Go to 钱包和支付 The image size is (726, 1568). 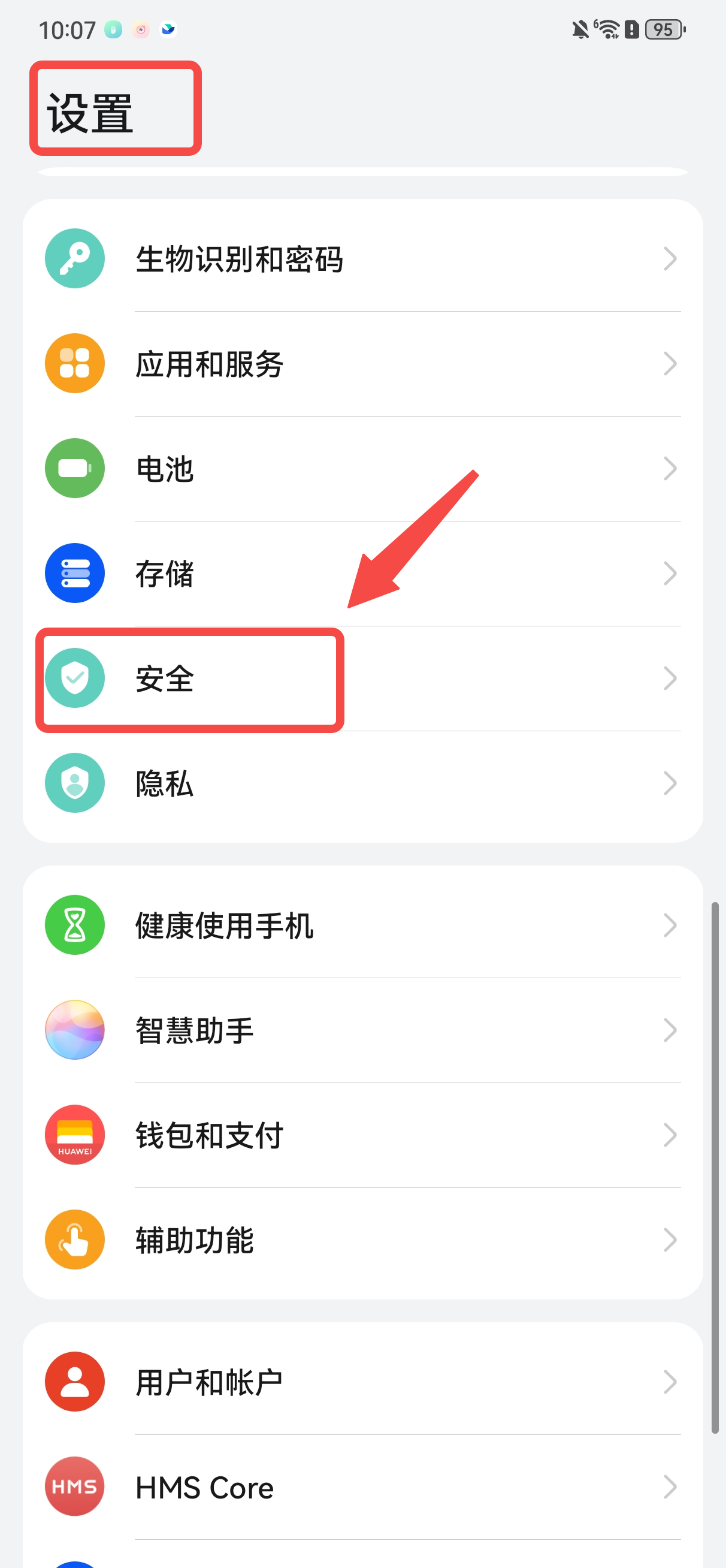click(361, 1135)
